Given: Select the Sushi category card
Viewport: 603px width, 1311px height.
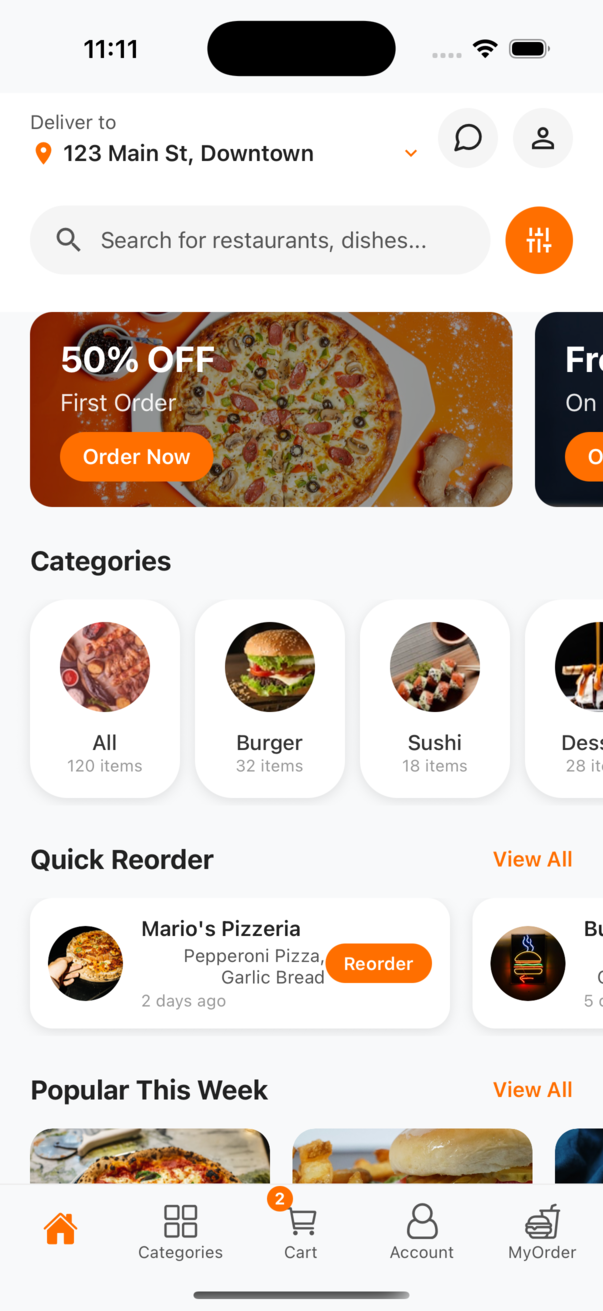Looking at the screenshot, I should click(435, 698).
